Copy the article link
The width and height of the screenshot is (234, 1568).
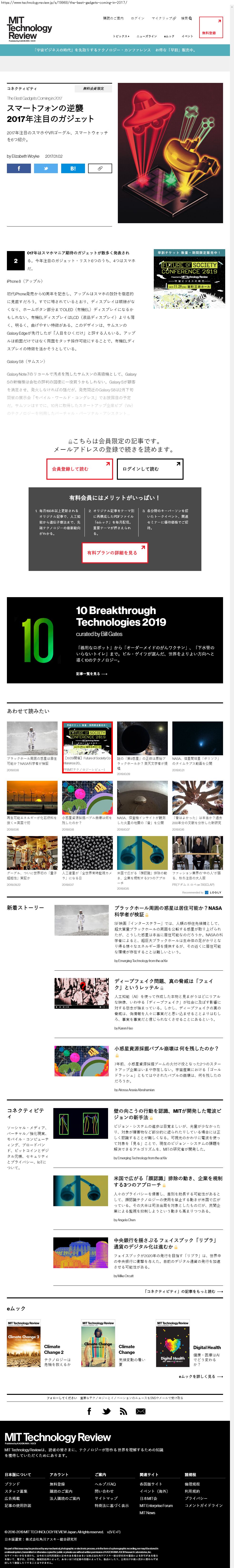(x=100, y=168)
